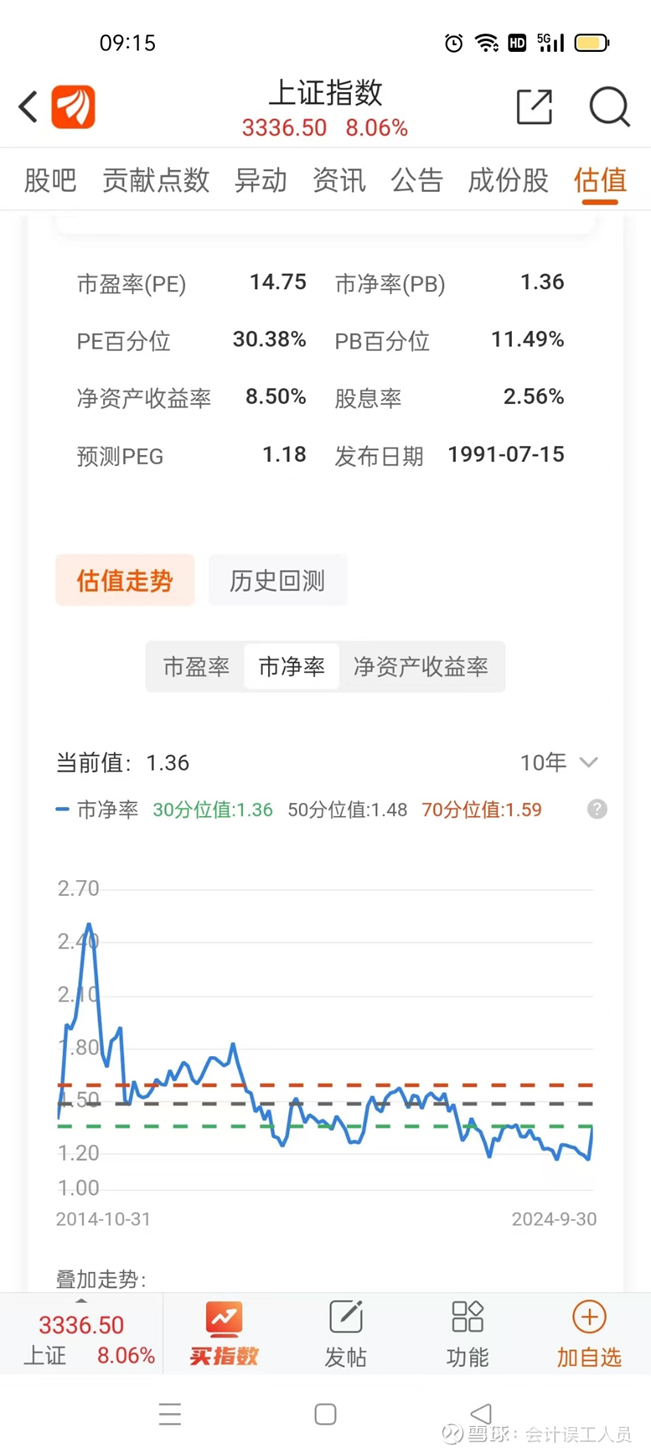Show the 净资产收益率 chart
Image resolution: width=651 pixels, height=1454 pixels.
pos(421,667)
